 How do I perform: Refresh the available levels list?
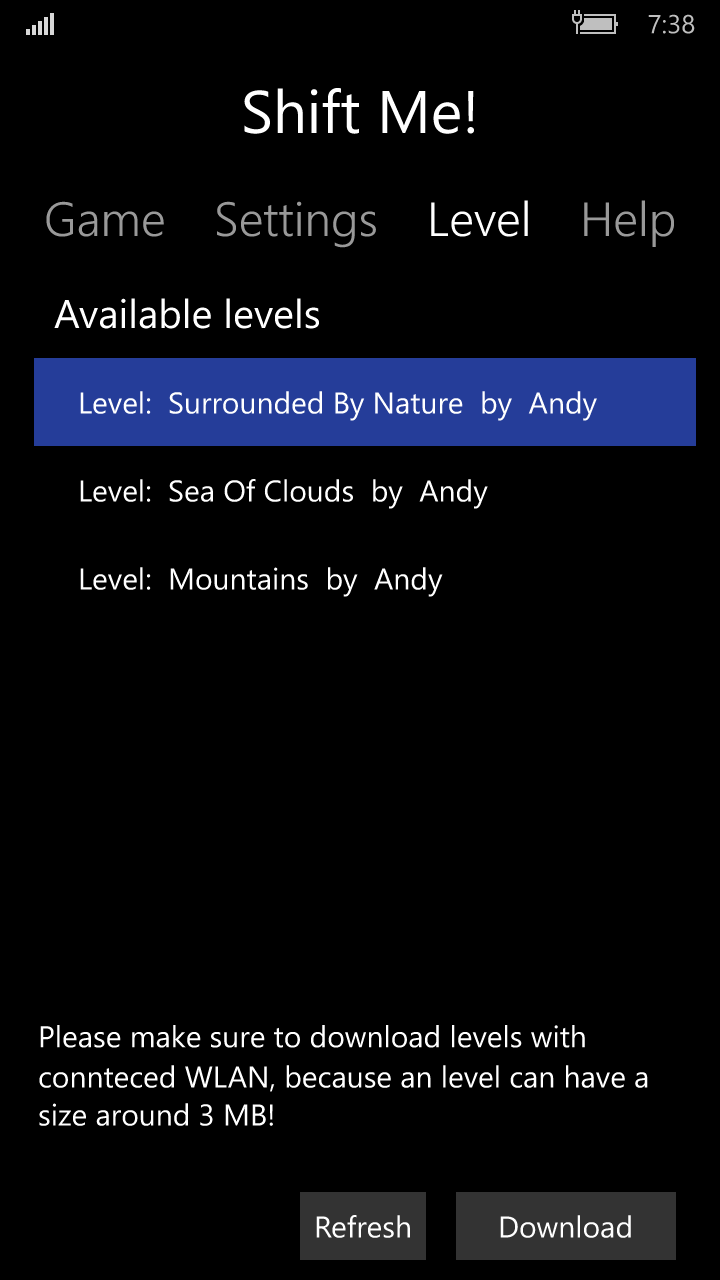coord(363,1226)
